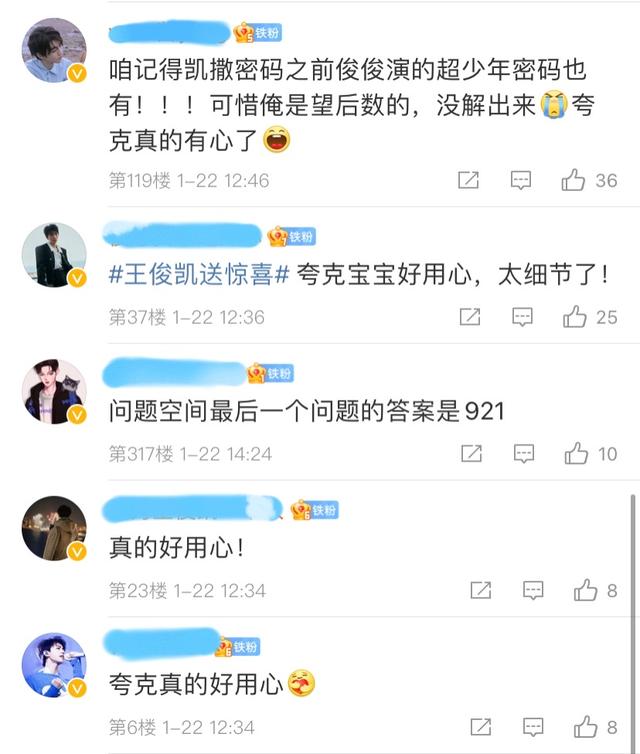Open the #王俊凯送惊喜# hashtag link

(199, 276)
